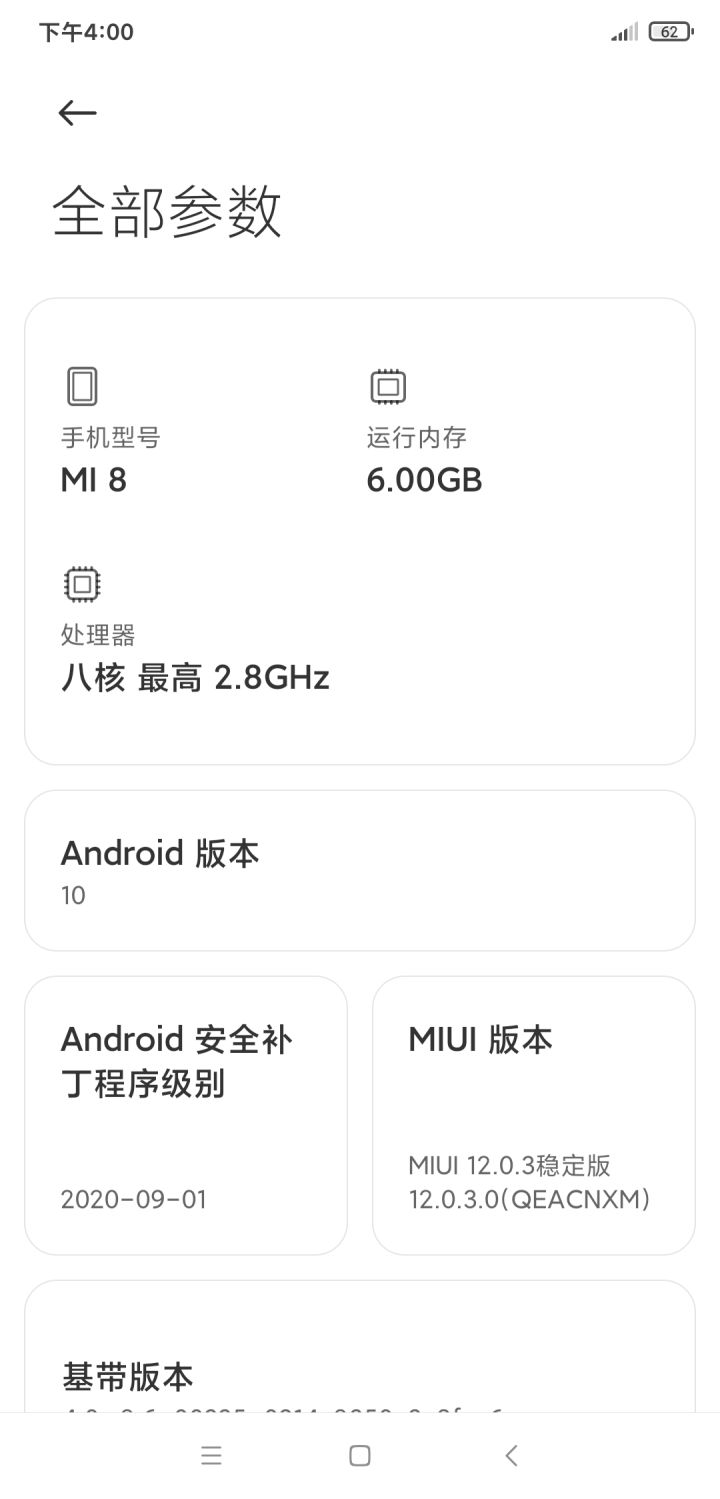Go back using the top arrow
The width and height of the screenshot is (720, 1499).
77,113
